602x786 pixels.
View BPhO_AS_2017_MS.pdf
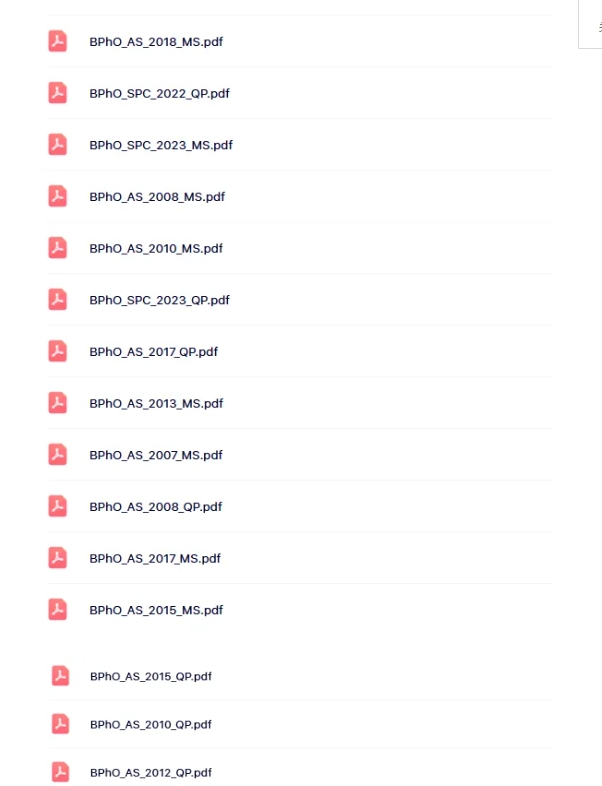coord(155,559)
